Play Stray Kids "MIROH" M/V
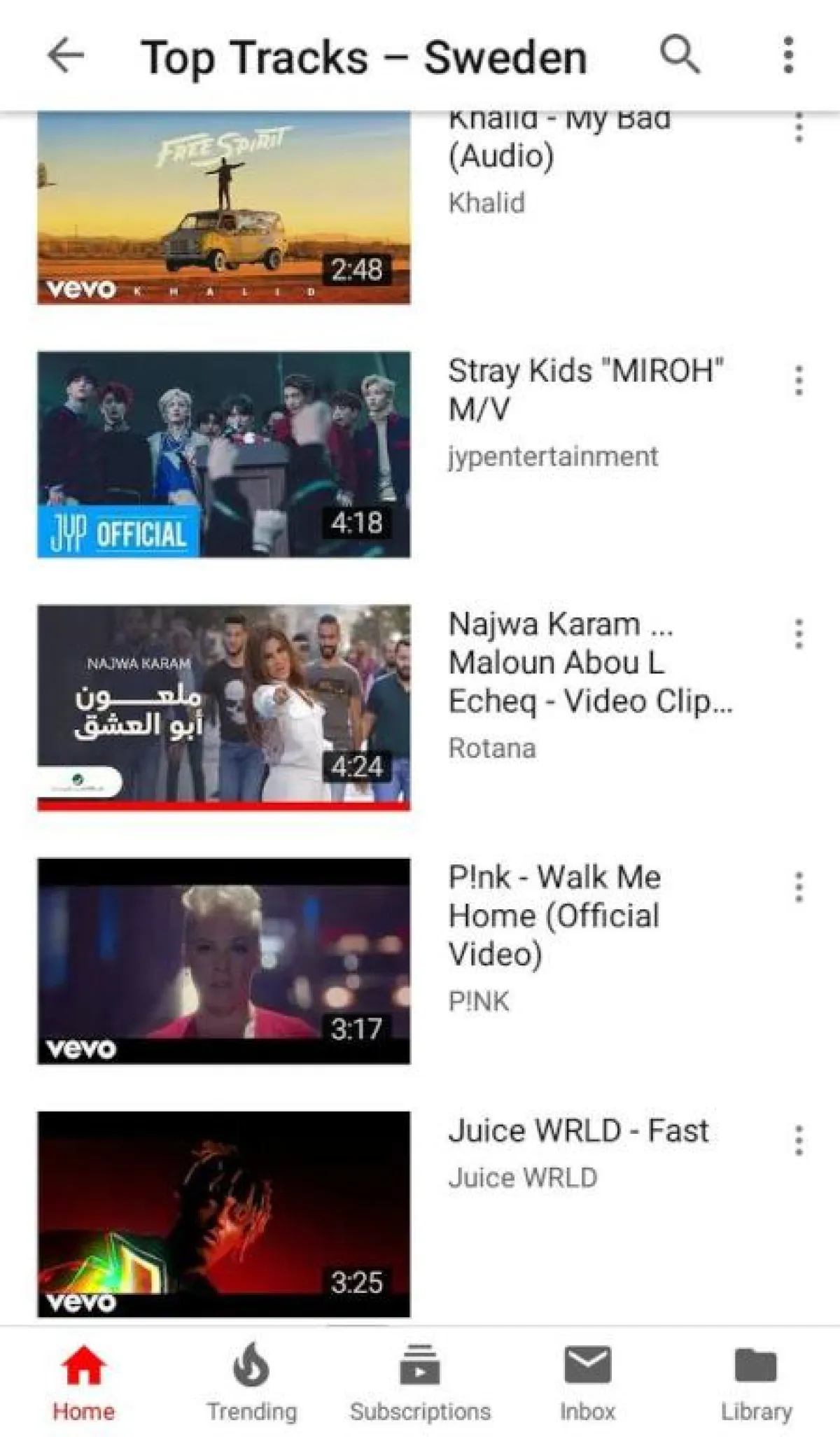840x1437 pixels. click(223, 454)
